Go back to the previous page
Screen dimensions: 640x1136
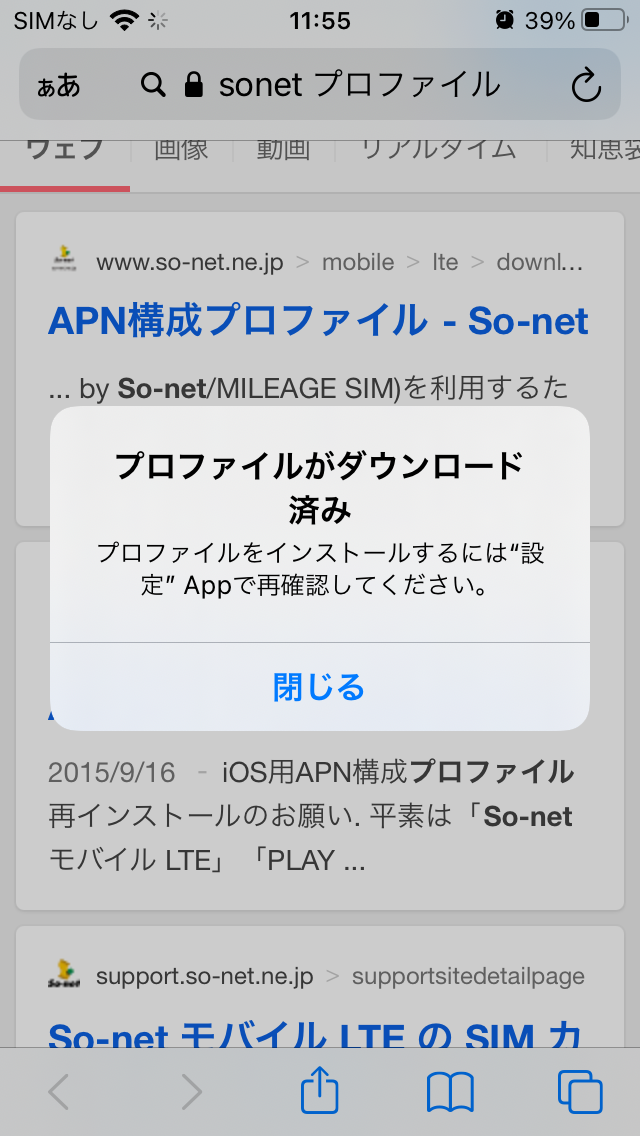coord(59,1092)
